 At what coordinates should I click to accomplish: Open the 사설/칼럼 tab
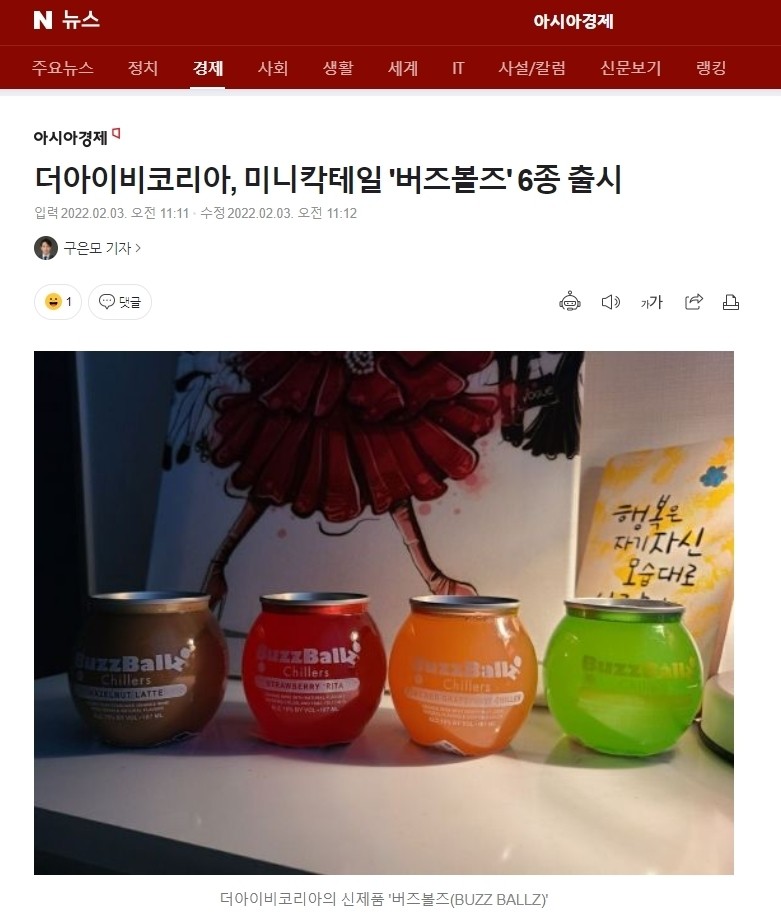pyautogui.click(x=532, y=68)
